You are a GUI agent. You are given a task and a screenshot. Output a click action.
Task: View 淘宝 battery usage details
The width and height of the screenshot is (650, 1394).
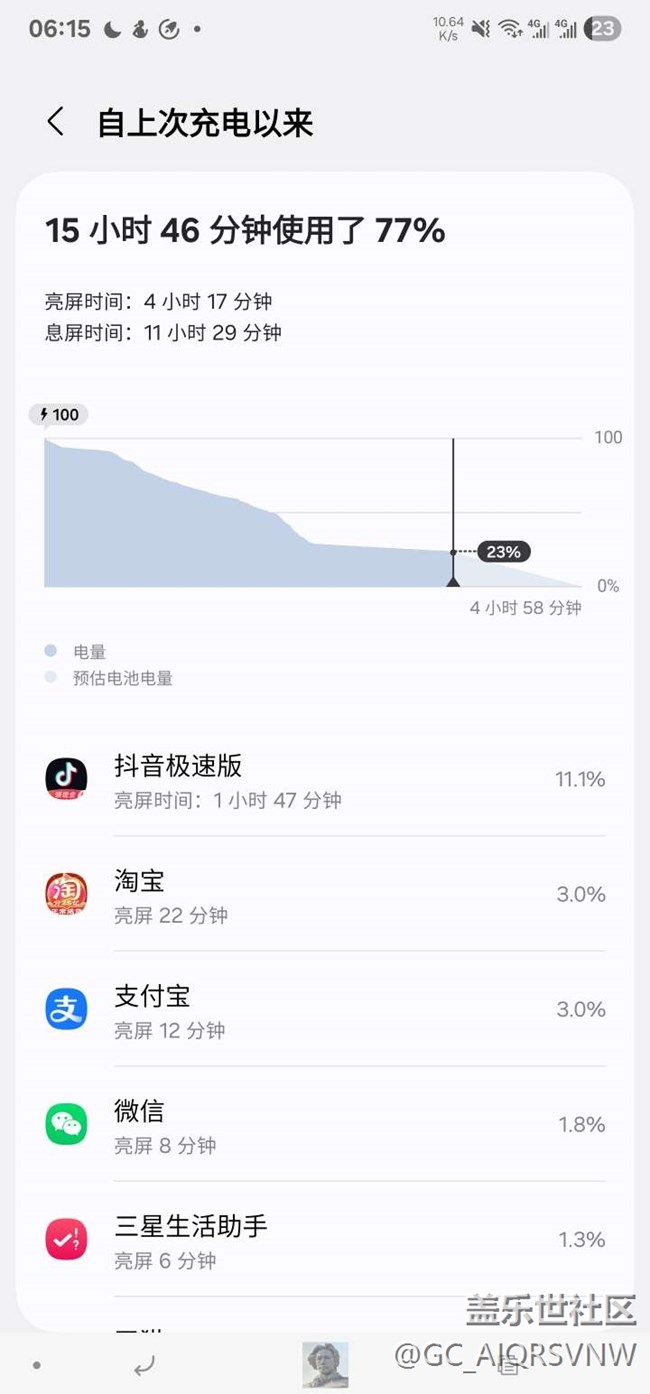click(x=324, y=894)
